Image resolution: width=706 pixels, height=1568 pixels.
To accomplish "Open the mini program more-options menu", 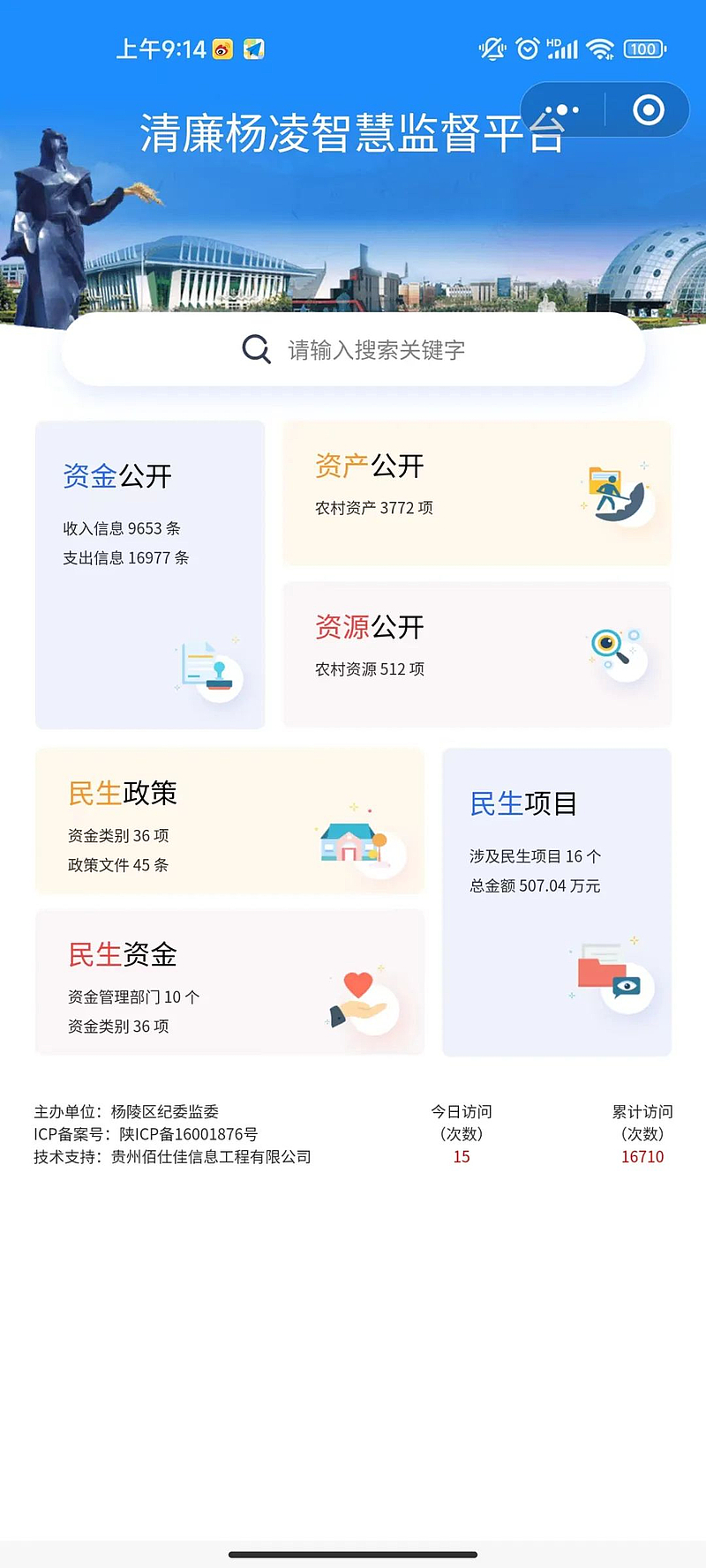I will 561,110.
